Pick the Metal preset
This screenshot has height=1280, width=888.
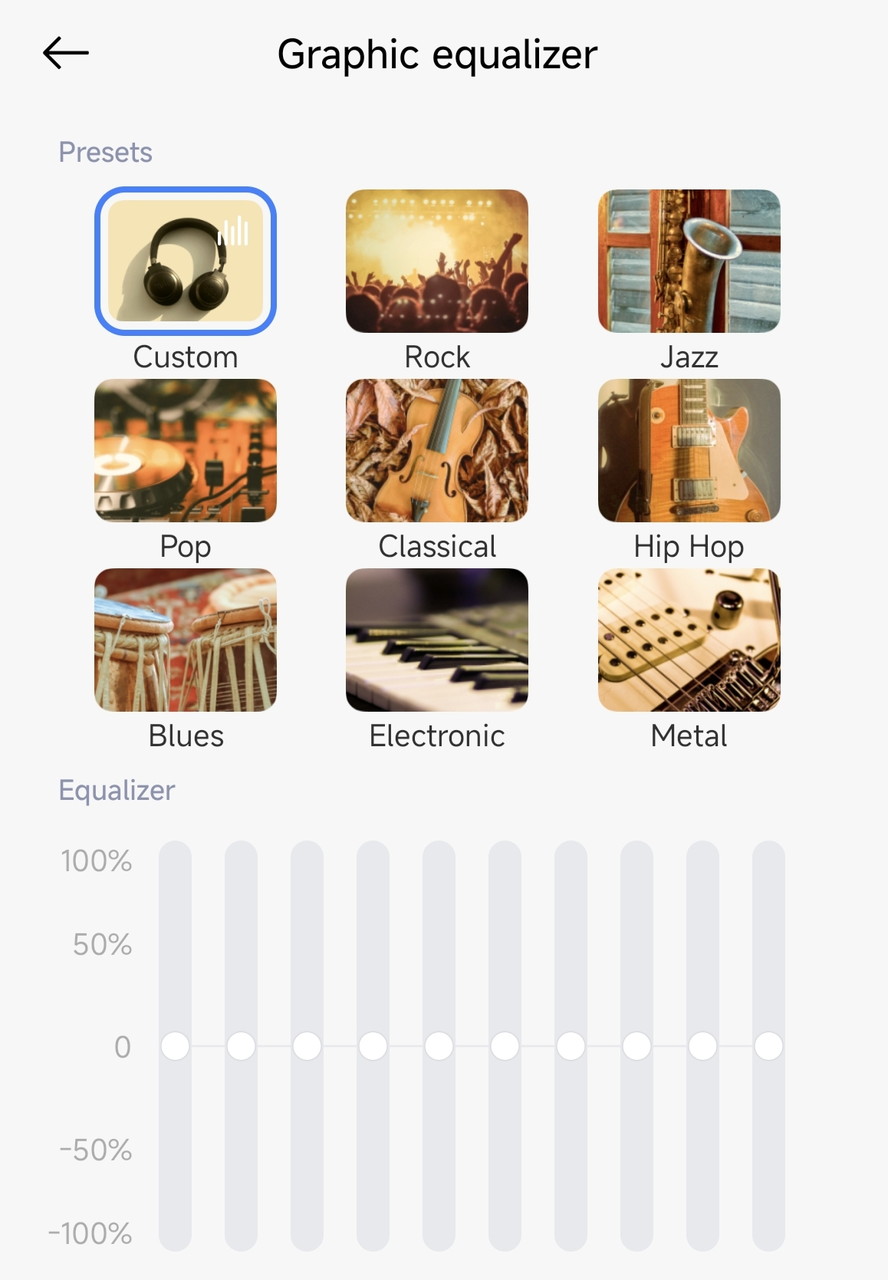[x=689, y=640]
